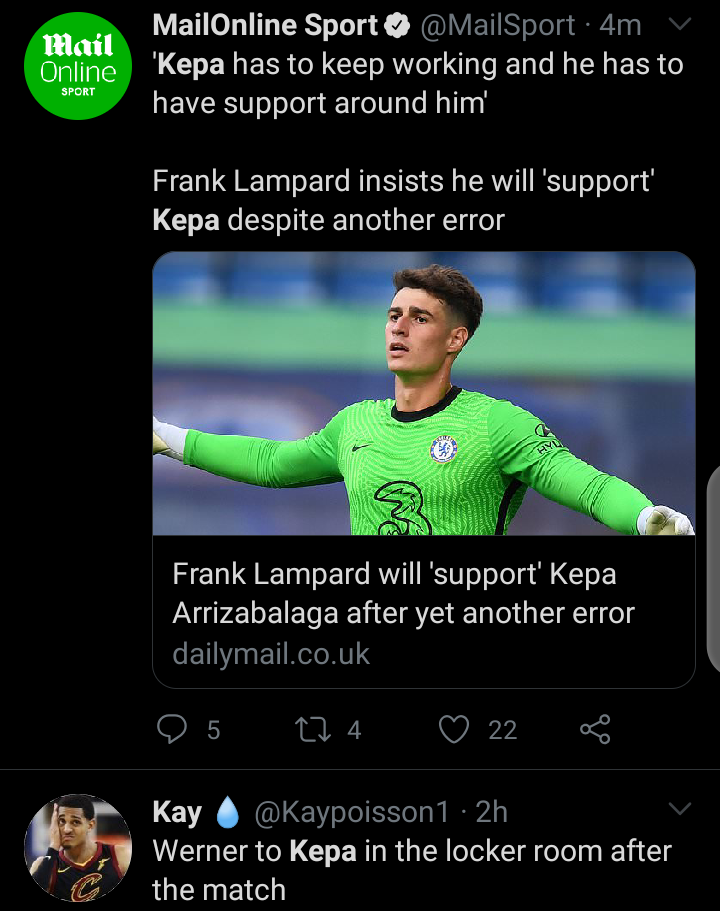Image resolution: width=720 pixels, height=911 pixels.
Task: Expand options arrow on Kay's tweet
Action: coord(679,808)
